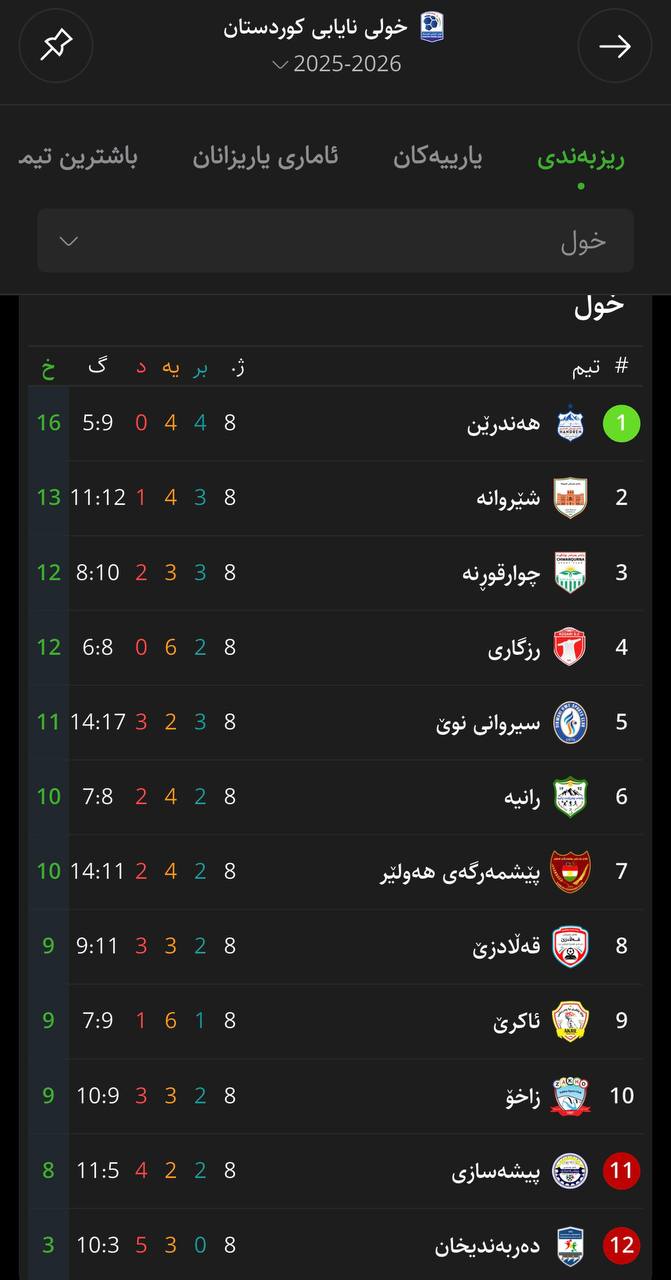The height and width of the screenshot is (1280, 671).
Task: Expand the خول round dropdown
Action: [x=335, y=241]
